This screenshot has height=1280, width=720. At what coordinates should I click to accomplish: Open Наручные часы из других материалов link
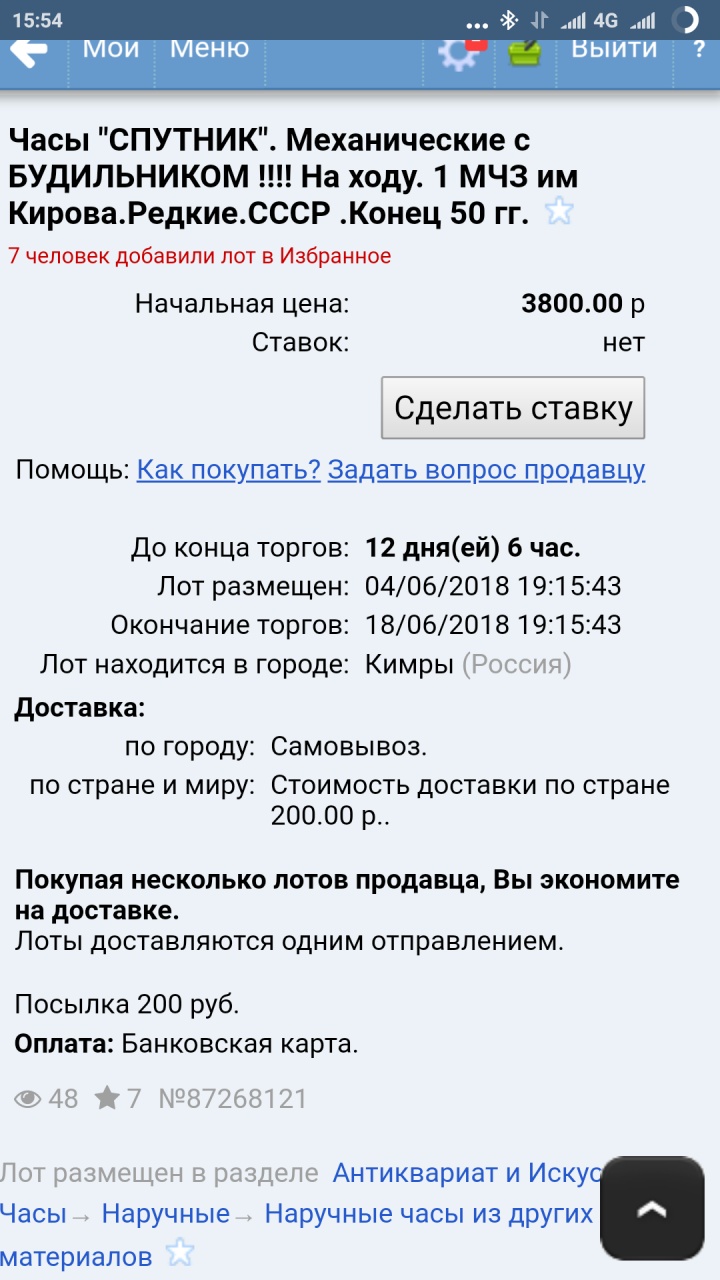428,1214
